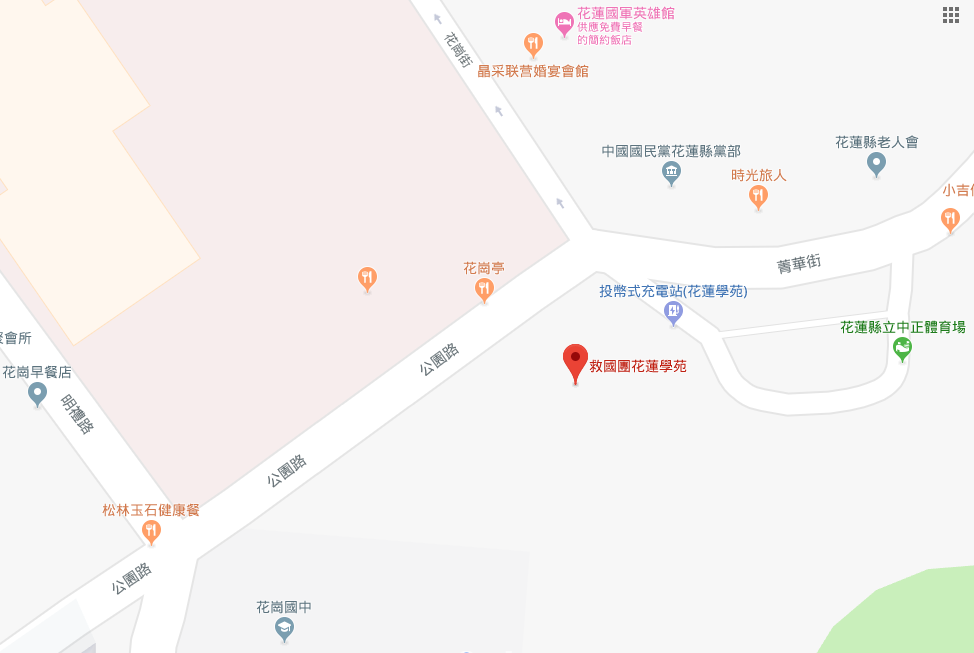Viewport: 974px width, 653px height.
Task: Open 投幣式充電站(花蓮學苑) charging marker
Action: tap(673, 313)
